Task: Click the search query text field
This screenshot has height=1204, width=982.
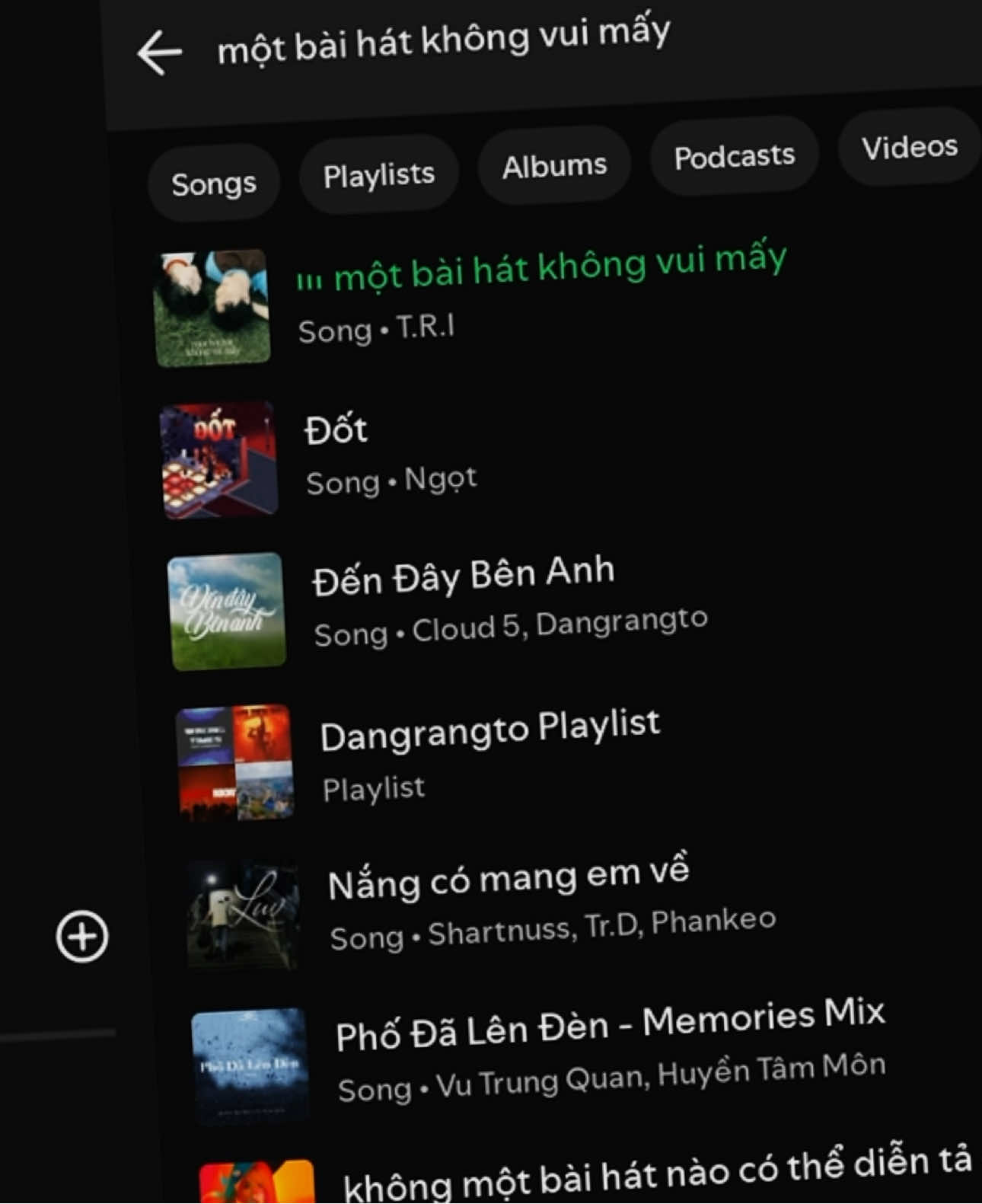Action: pyautogui.click(x=442, y=42)
